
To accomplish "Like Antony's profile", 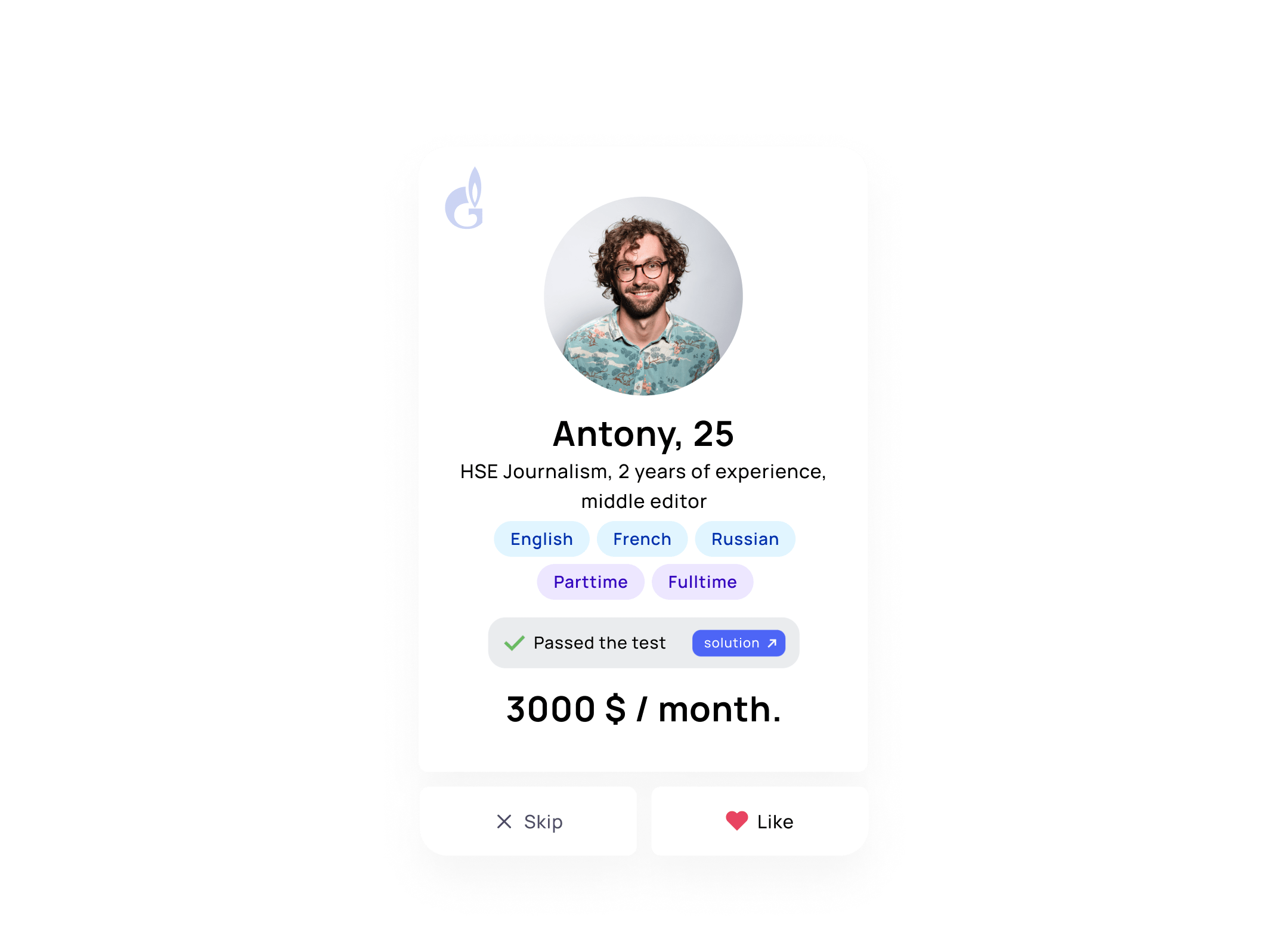I will 759,821.
